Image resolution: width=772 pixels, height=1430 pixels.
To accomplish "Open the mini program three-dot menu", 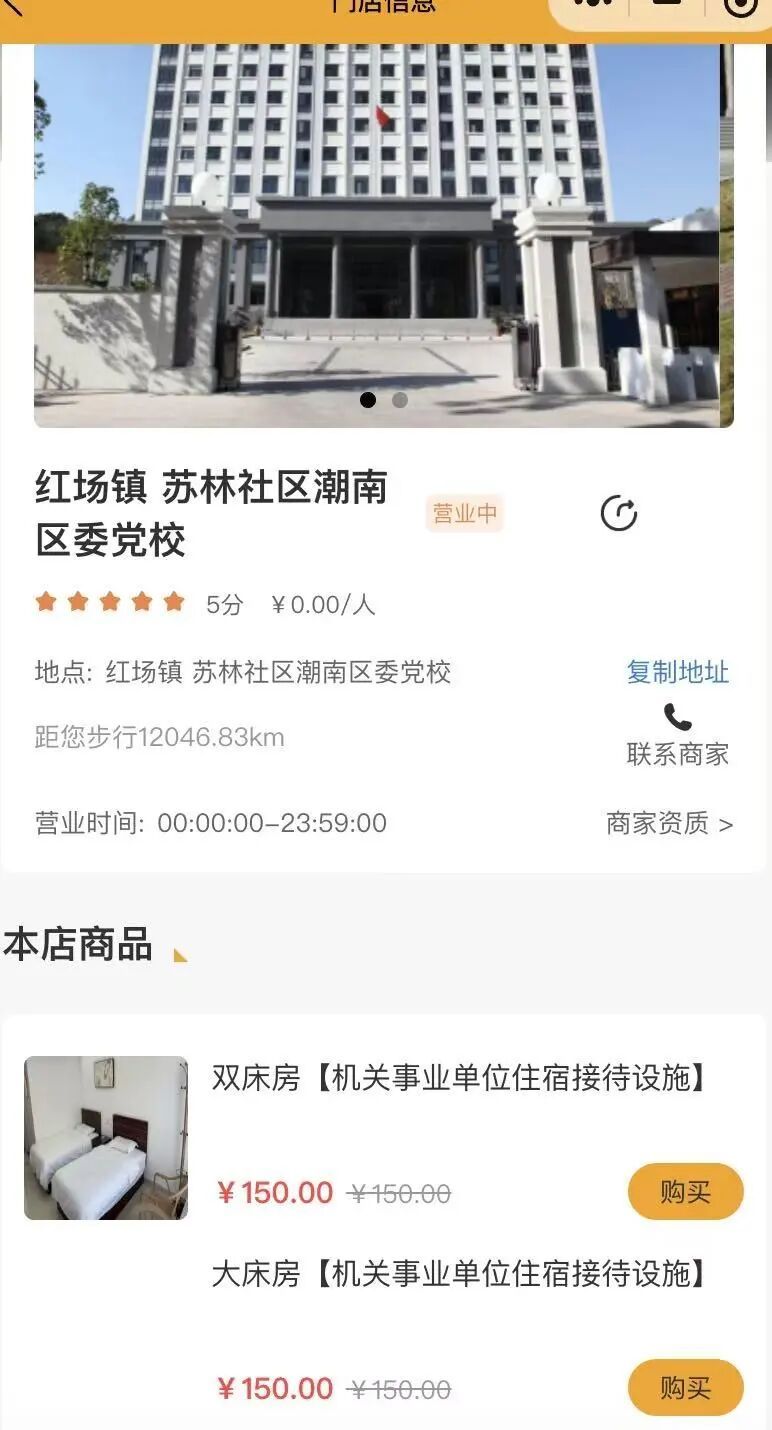I will (x=594, y=4).
